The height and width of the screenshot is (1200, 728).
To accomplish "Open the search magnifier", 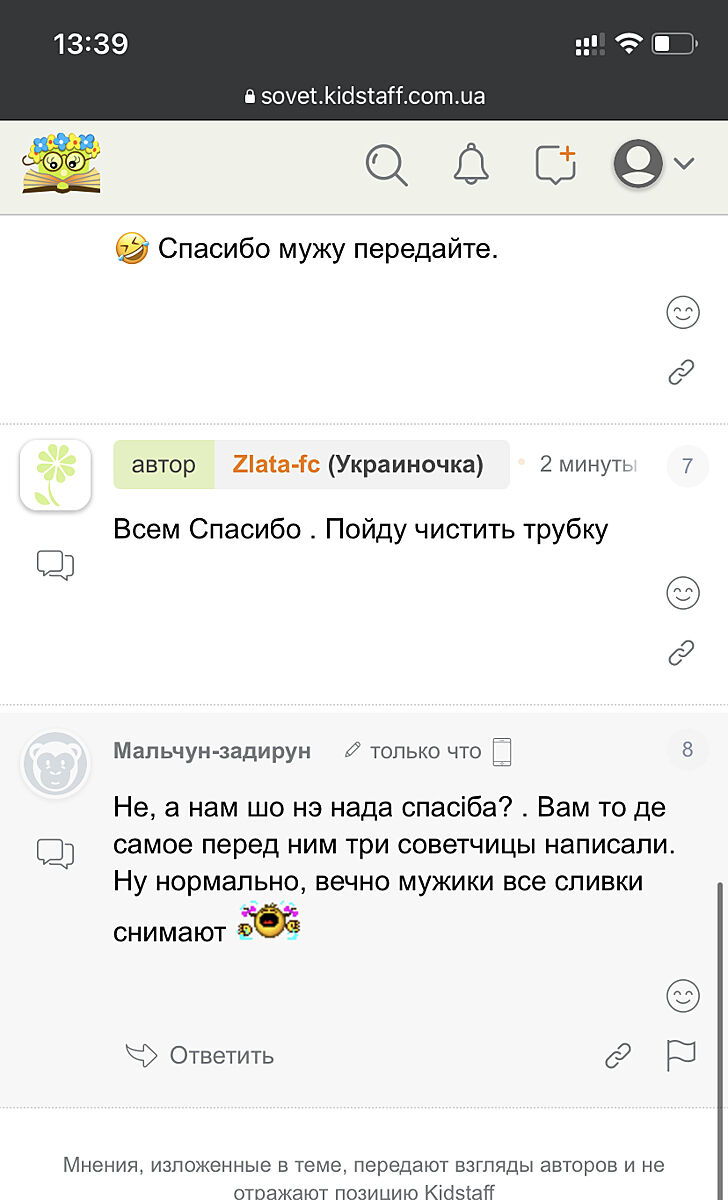I will tap(386, 165).
